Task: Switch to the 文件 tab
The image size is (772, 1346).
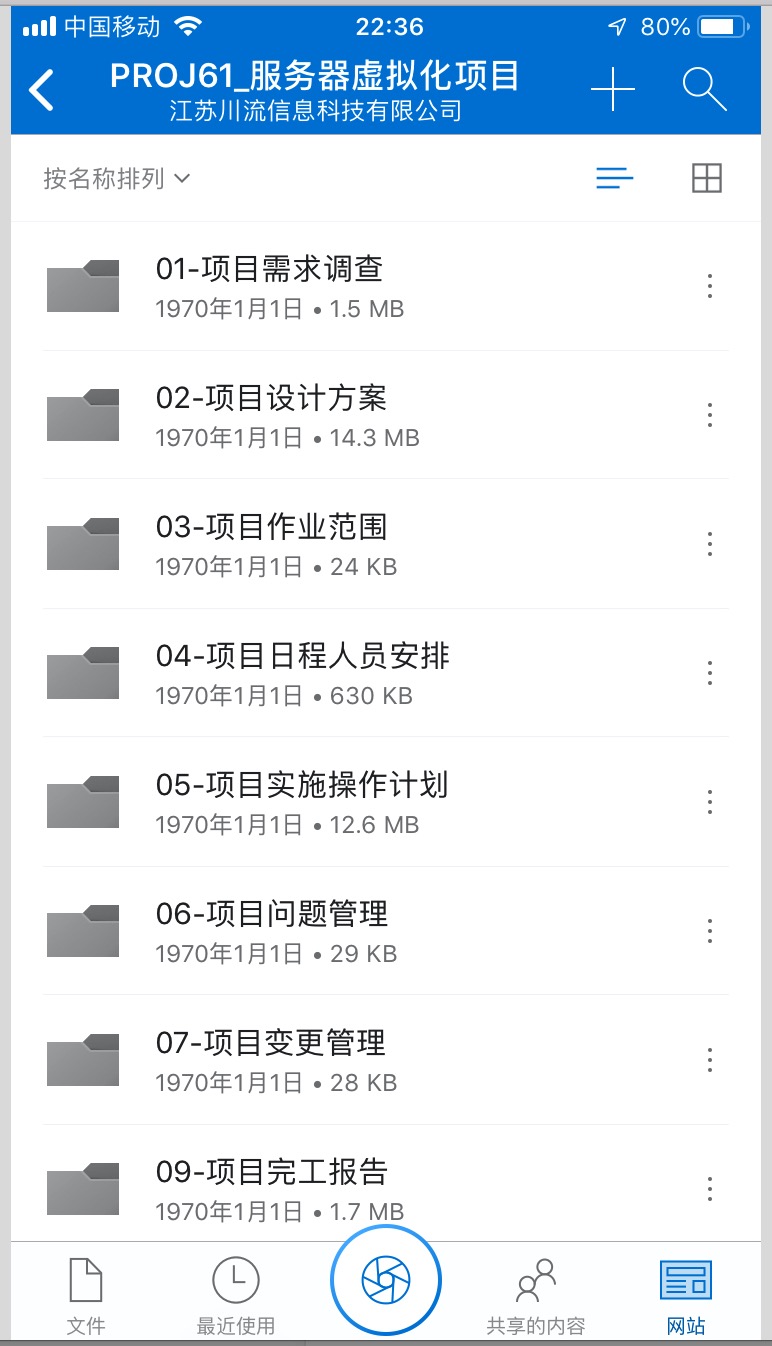Action: point(86,1296)
